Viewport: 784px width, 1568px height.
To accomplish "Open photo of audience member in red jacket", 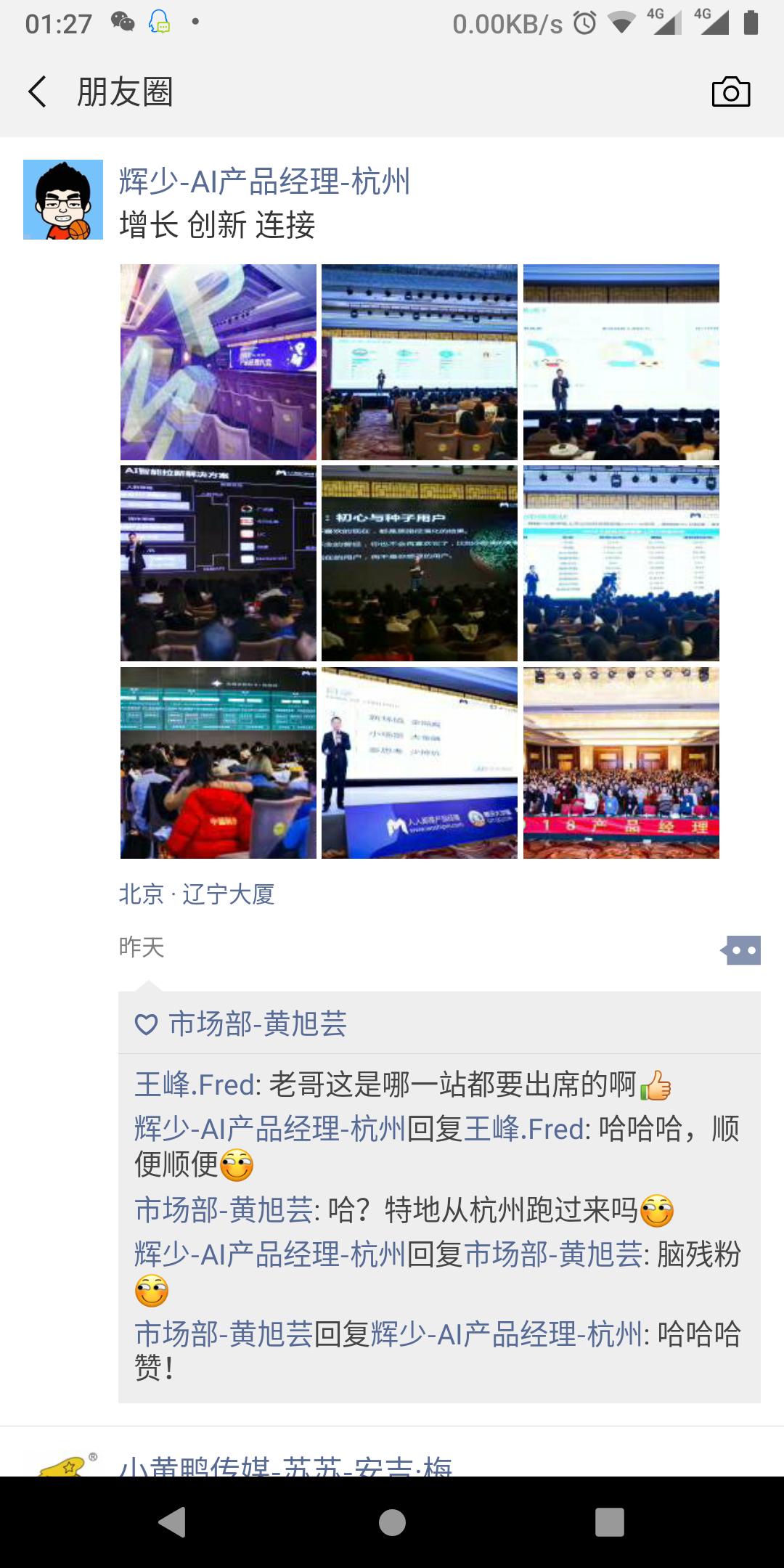I will (219, 763).
